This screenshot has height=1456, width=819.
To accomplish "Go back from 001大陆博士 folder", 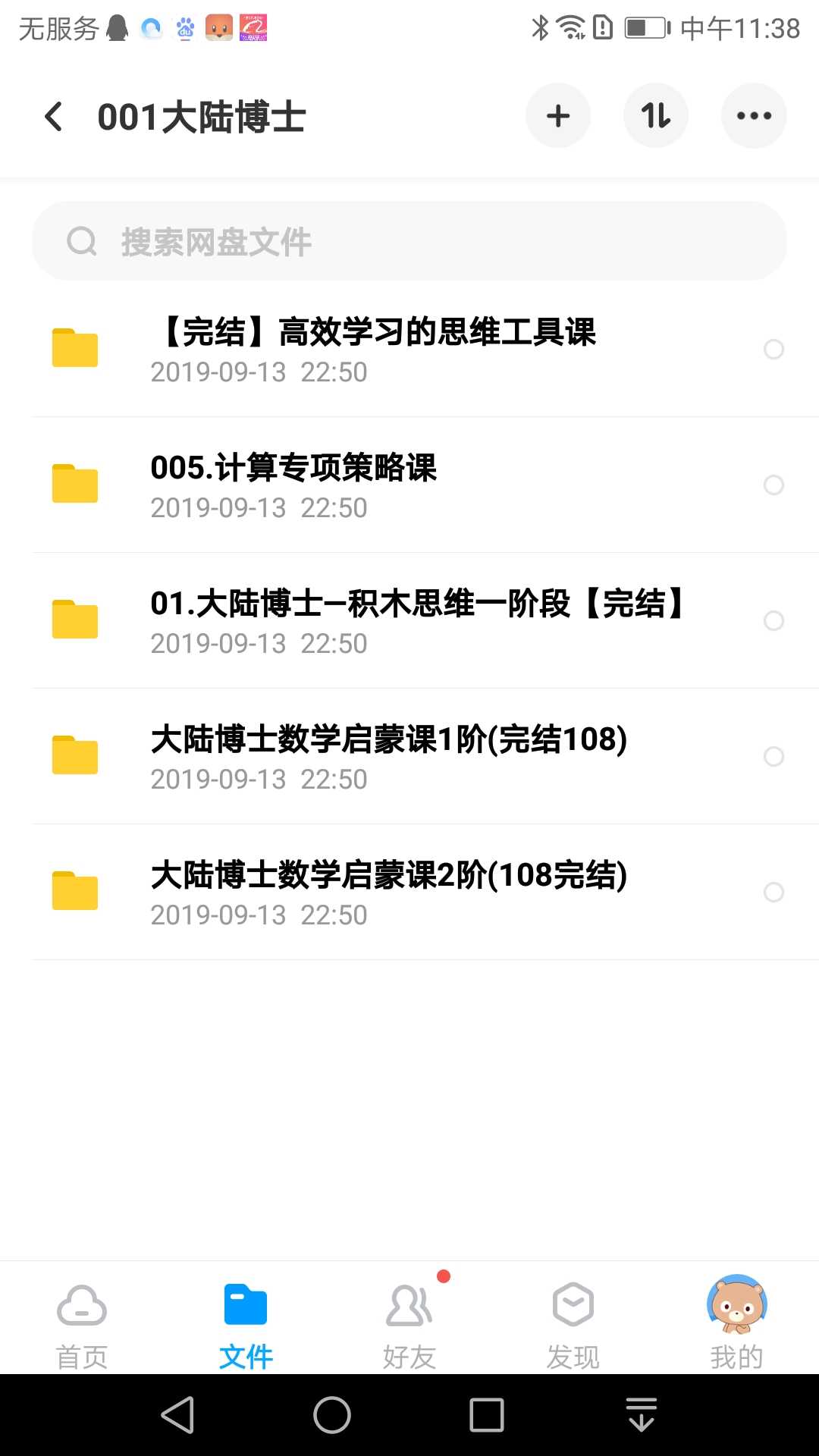I will (53, 117).
